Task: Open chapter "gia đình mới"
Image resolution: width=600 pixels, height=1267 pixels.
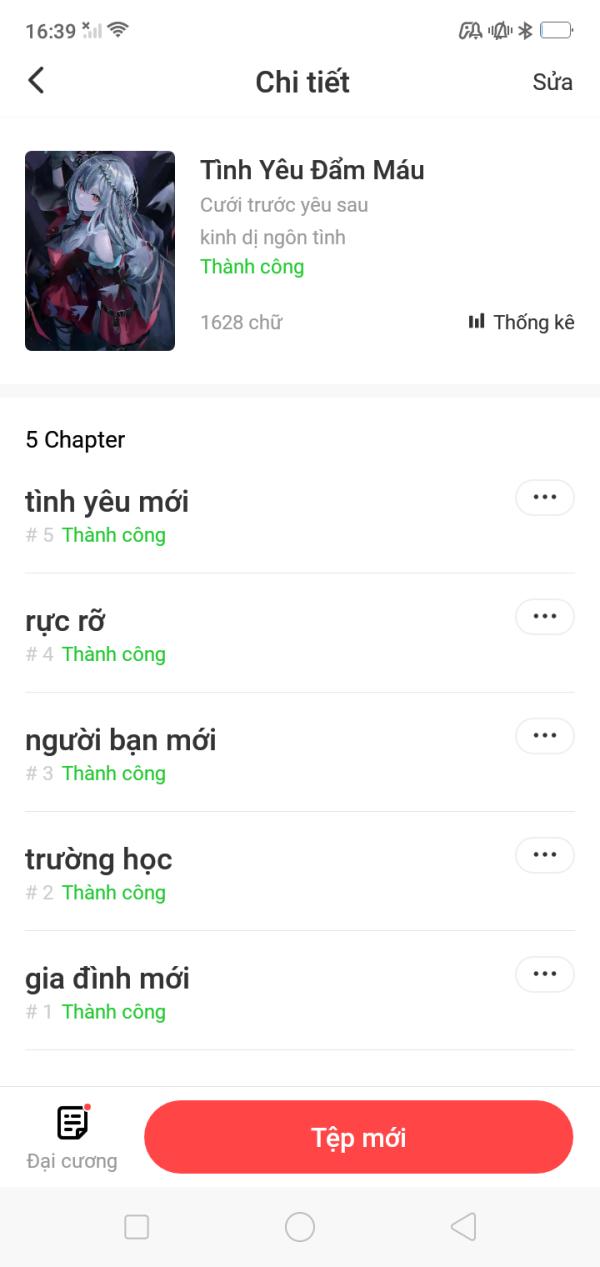Action: [x=107, y=978]
